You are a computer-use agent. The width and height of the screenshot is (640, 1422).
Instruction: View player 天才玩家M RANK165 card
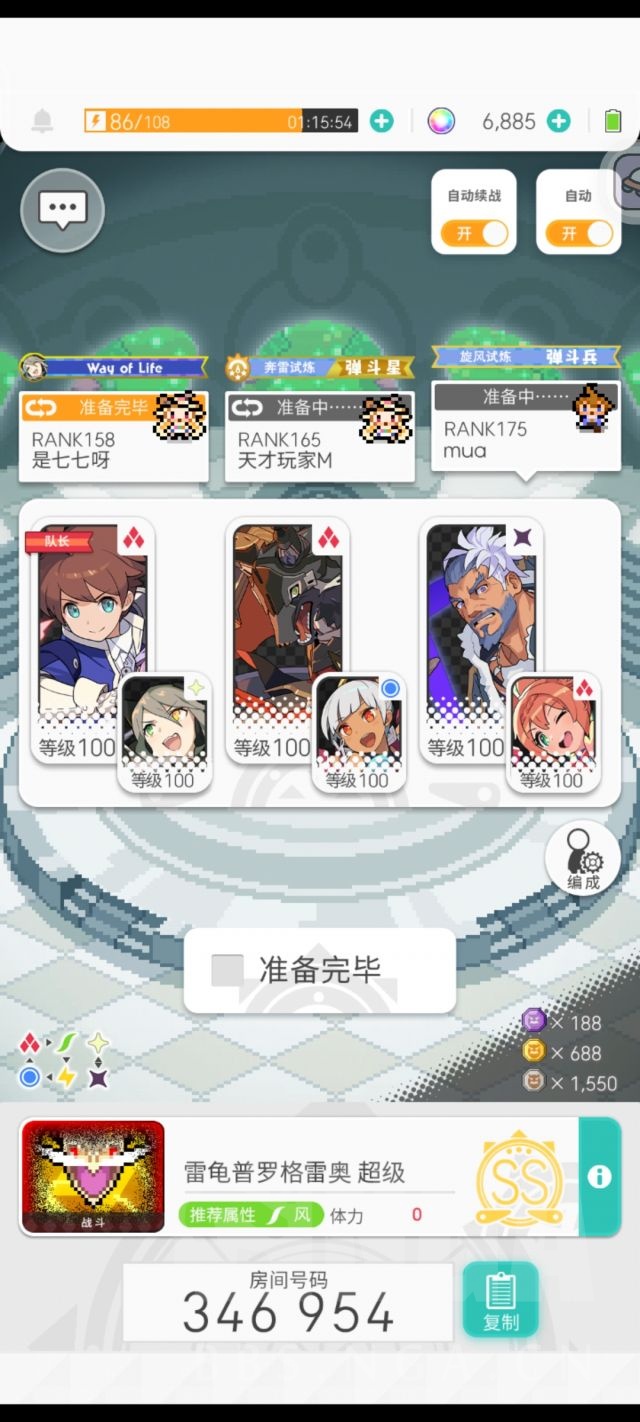tap(319, 438)
